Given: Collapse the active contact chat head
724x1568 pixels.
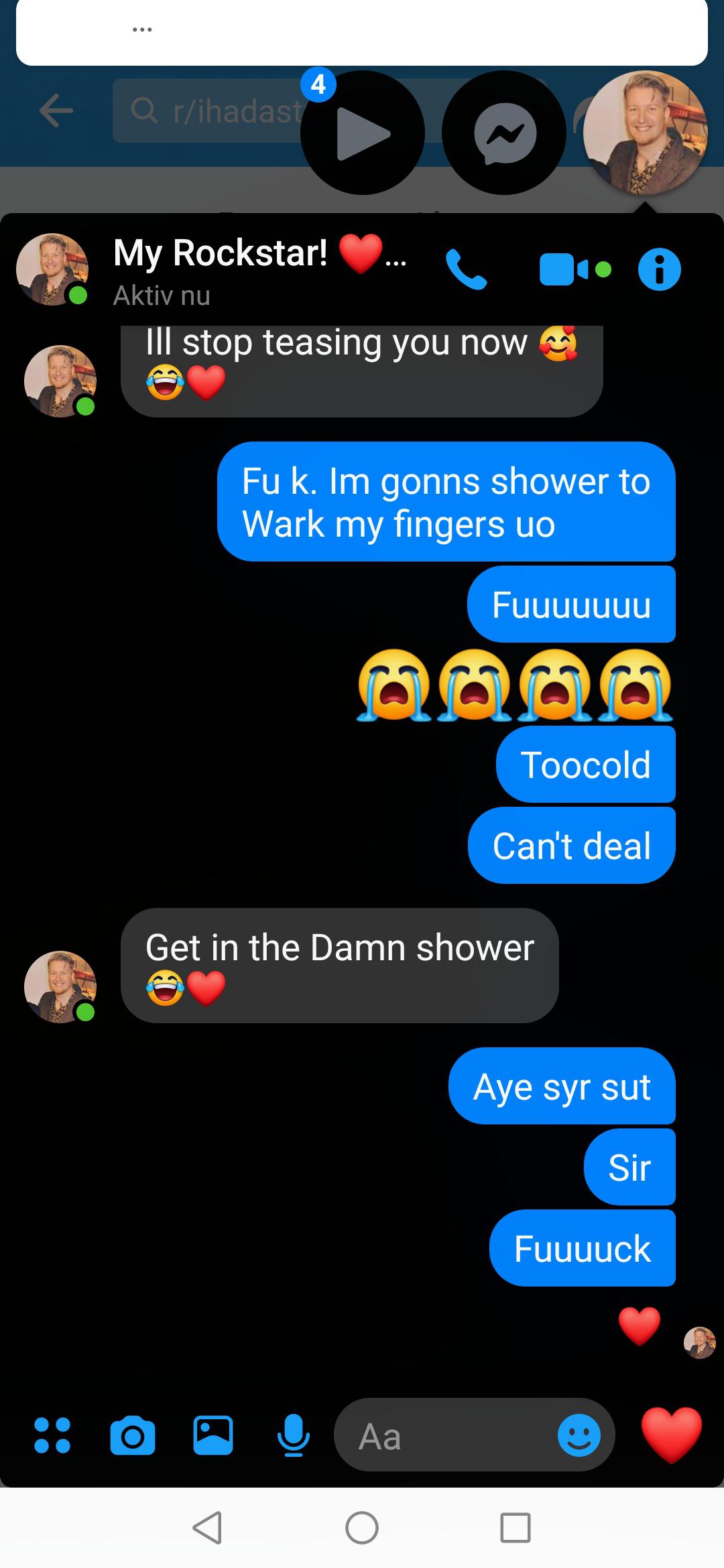Looking at the screenshot, I should coord(645,133).
